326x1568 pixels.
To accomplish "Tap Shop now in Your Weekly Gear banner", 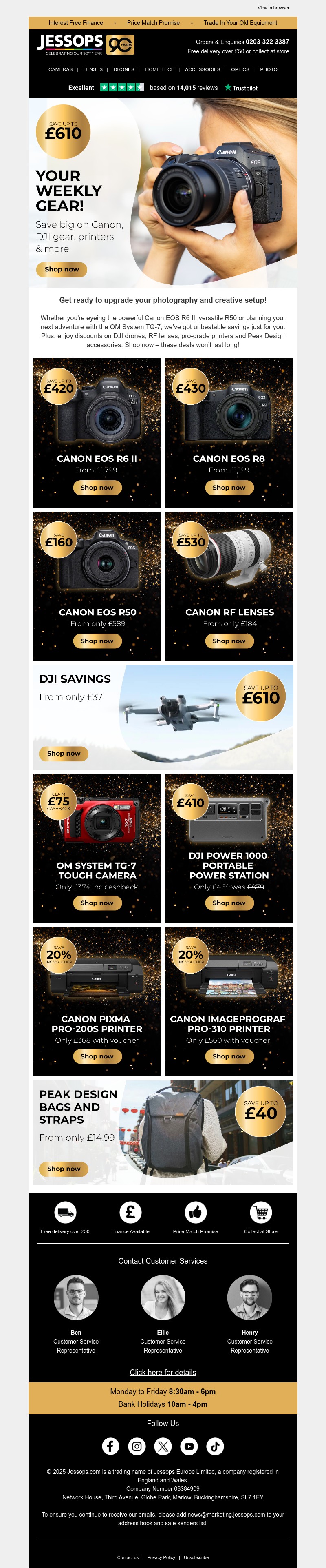I will [x=62, y=269].
